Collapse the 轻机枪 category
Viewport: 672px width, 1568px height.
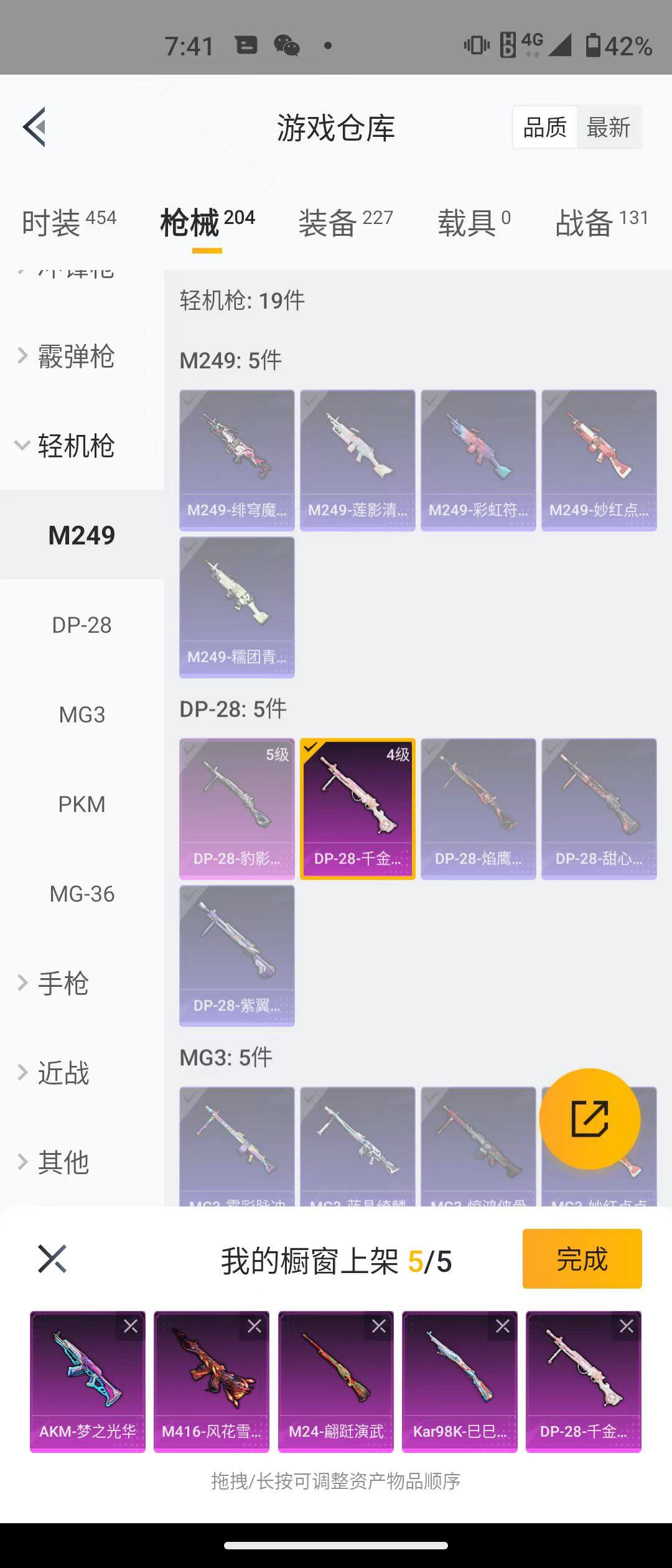[76, 446]
